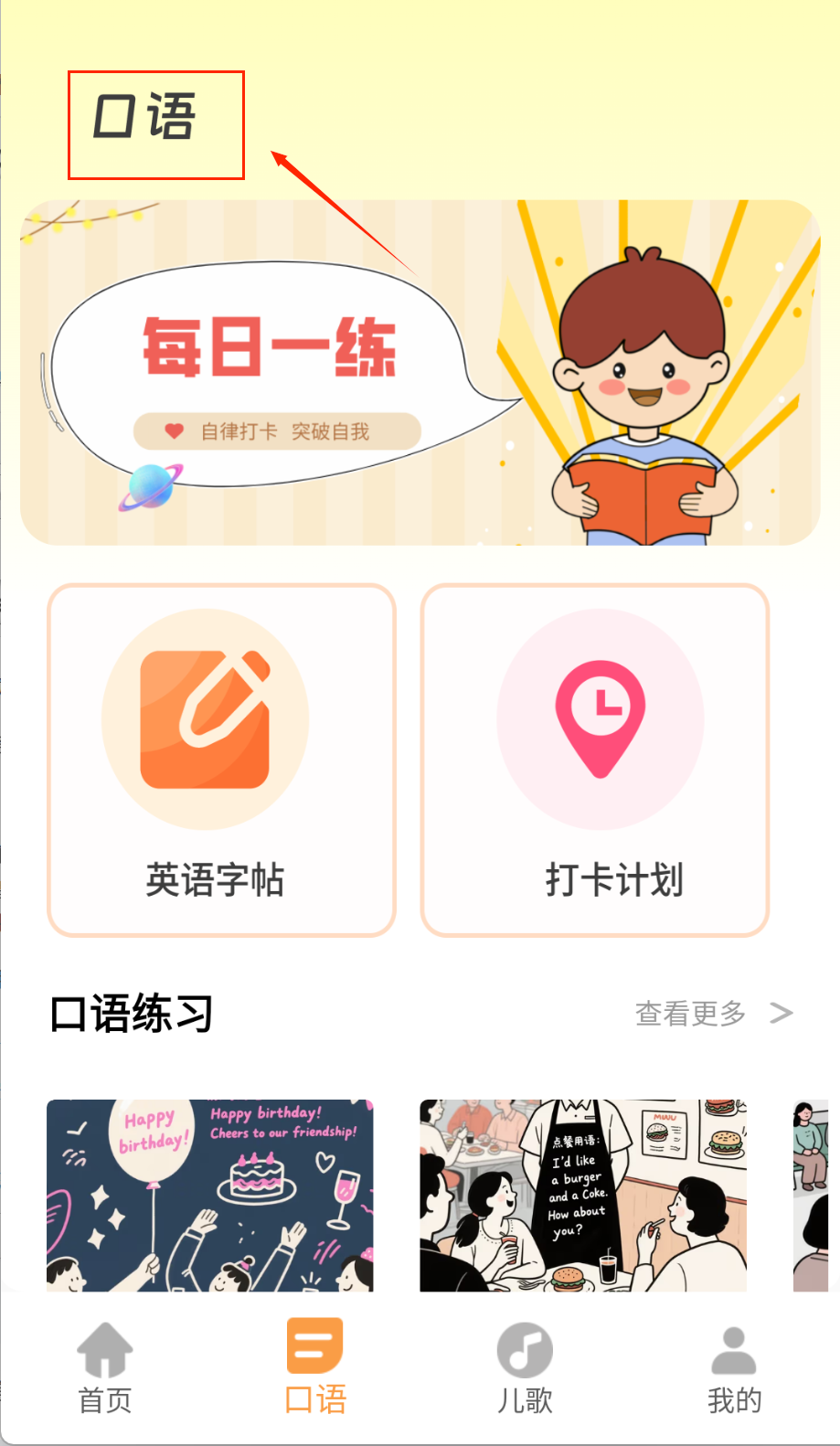This screenshot has height=1446, width=840.
Task: Open the 打卡计划 card
Action: pos(595,760)
